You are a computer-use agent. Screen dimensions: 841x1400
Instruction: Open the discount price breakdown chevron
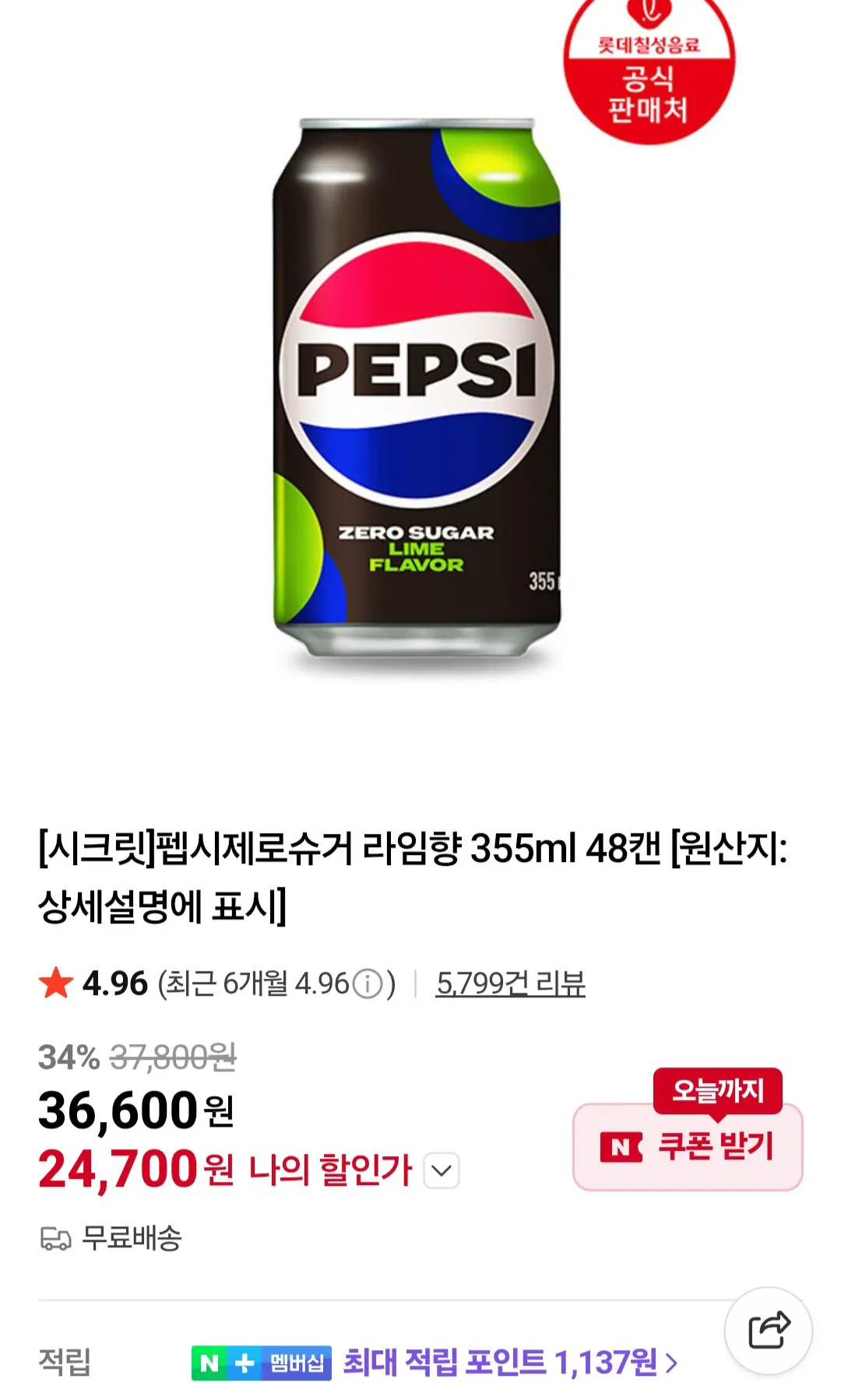(x=440, y=1171)
